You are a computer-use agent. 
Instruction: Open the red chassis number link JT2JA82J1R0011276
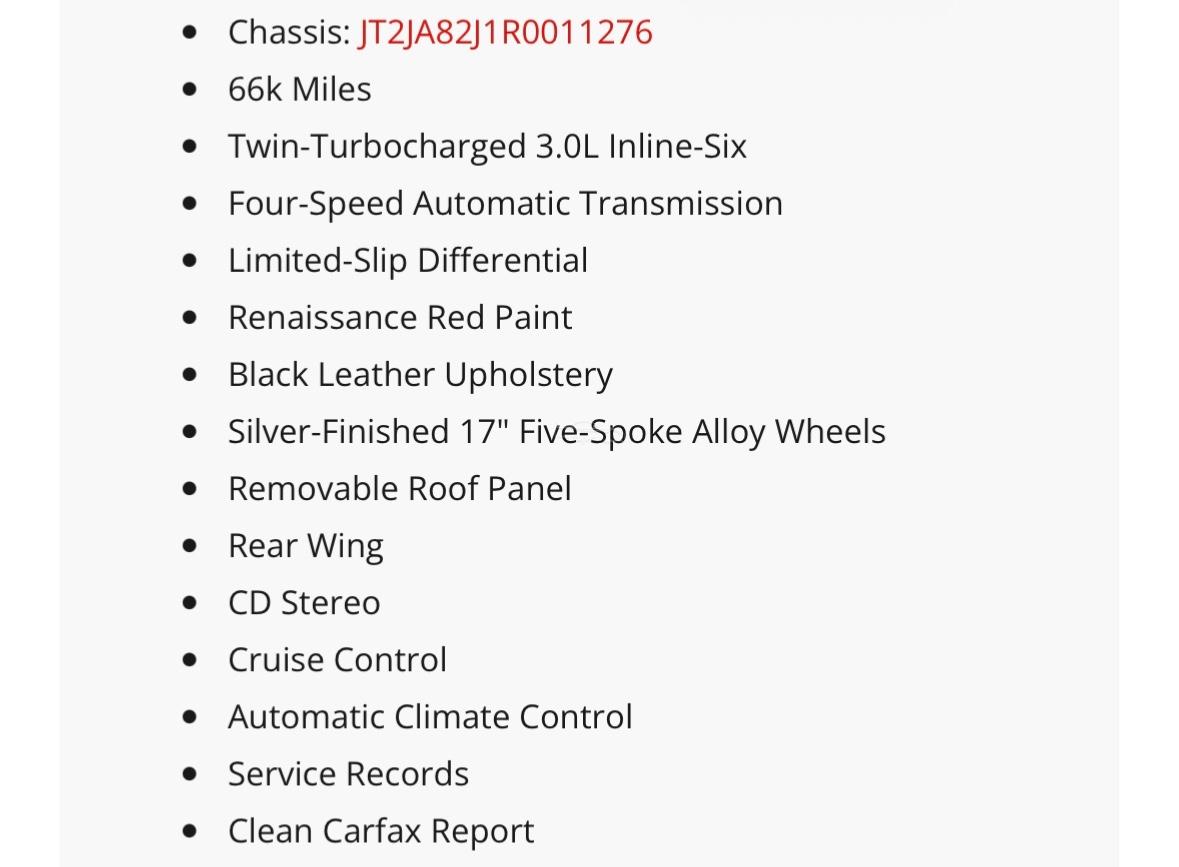point(505,33)
